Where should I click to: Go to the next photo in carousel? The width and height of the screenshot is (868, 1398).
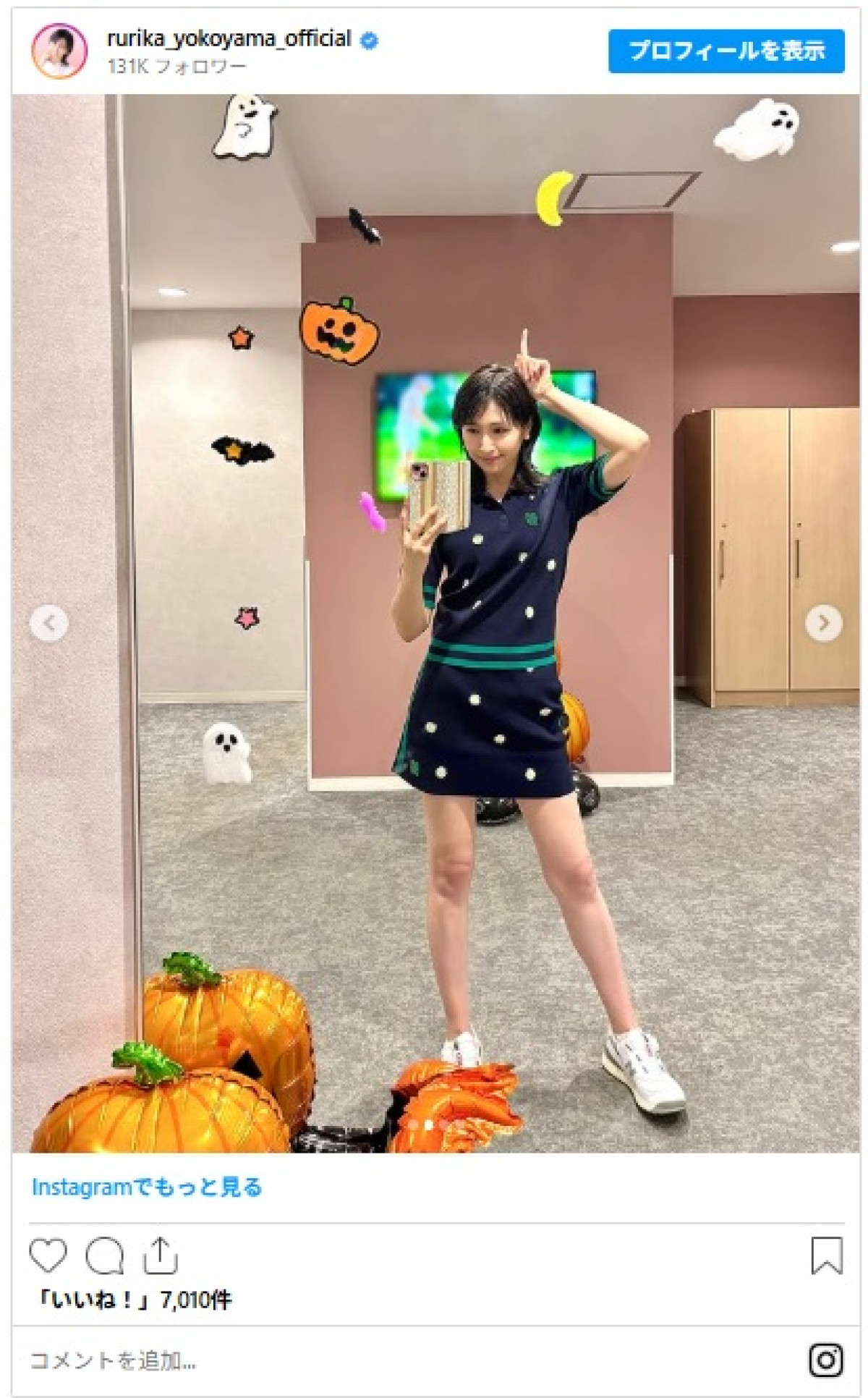pos(823,623)
